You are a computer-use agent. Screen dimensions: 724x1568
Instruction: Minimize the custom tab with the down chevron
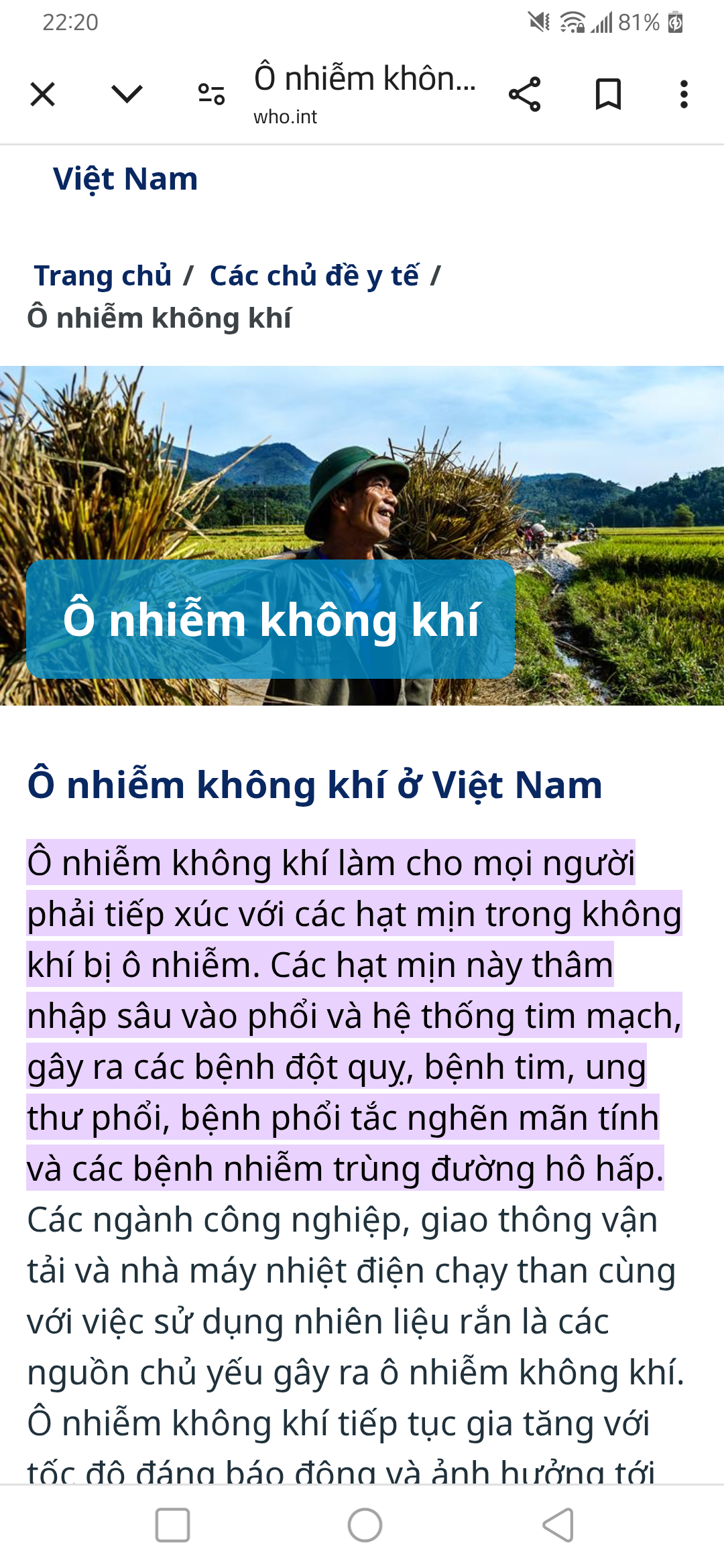127,94
